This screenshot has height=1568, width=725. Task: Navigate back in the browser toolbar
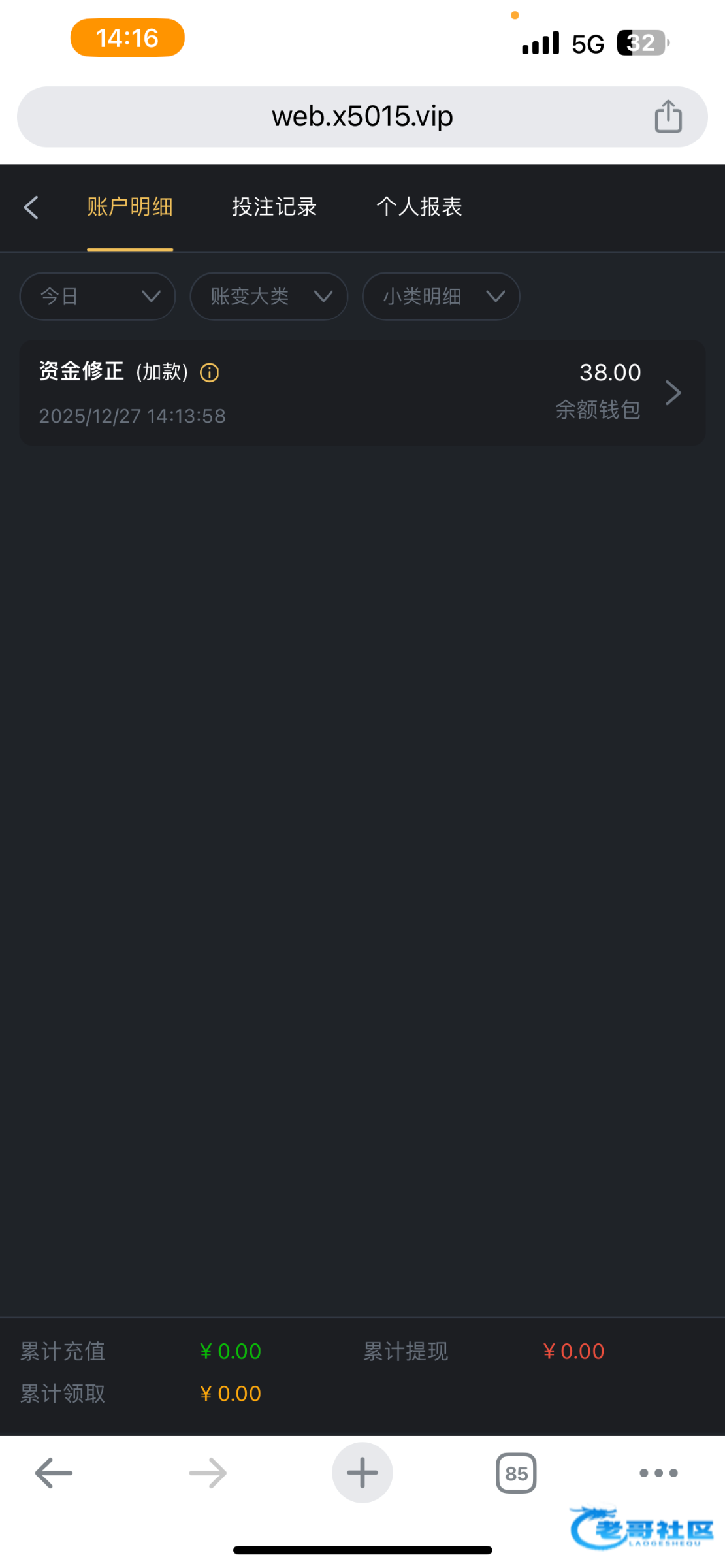coord(54,1473)
